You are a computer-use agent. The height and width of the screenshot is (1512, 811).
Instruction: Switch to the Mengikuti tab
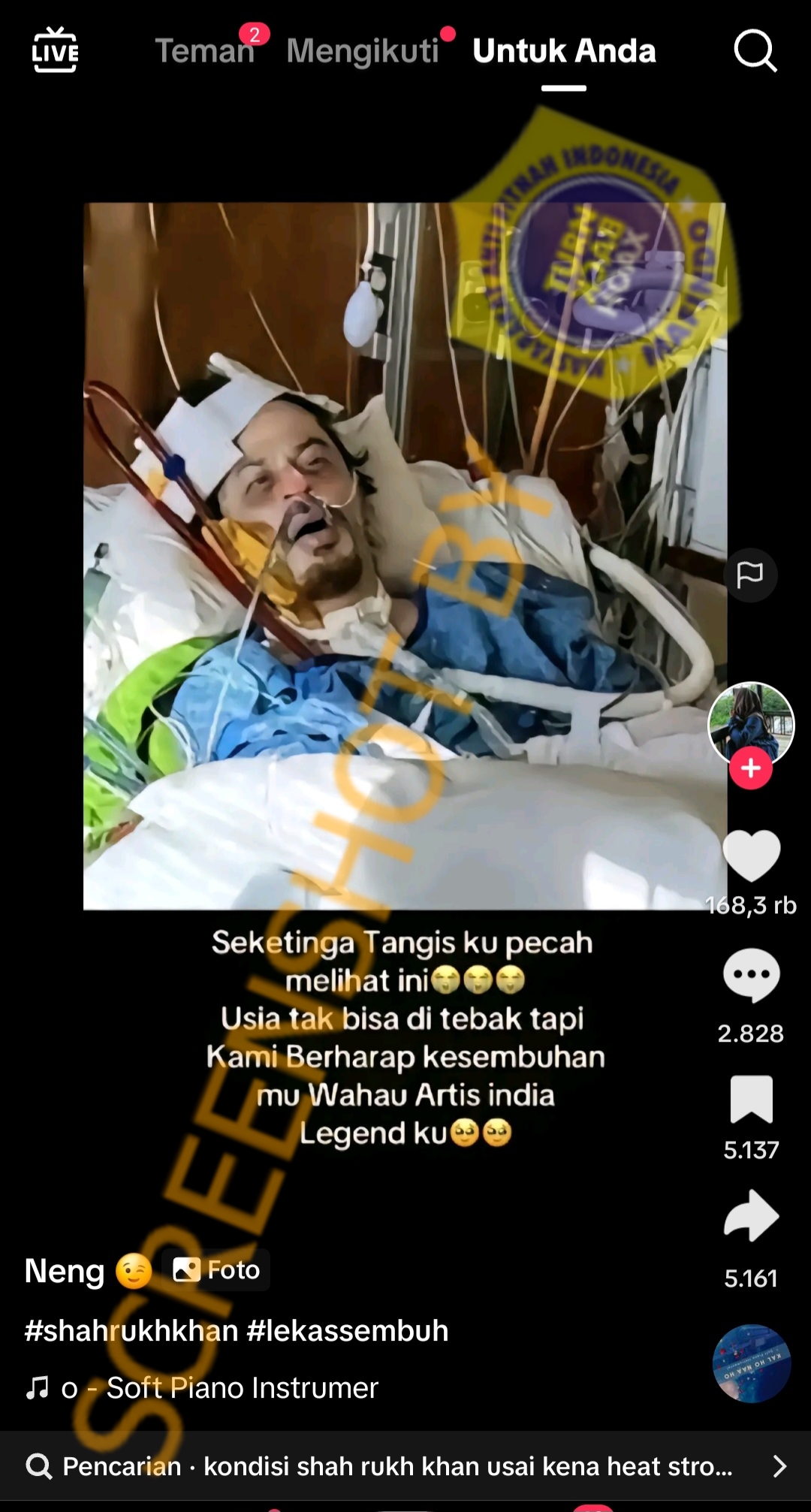[363, 51]
